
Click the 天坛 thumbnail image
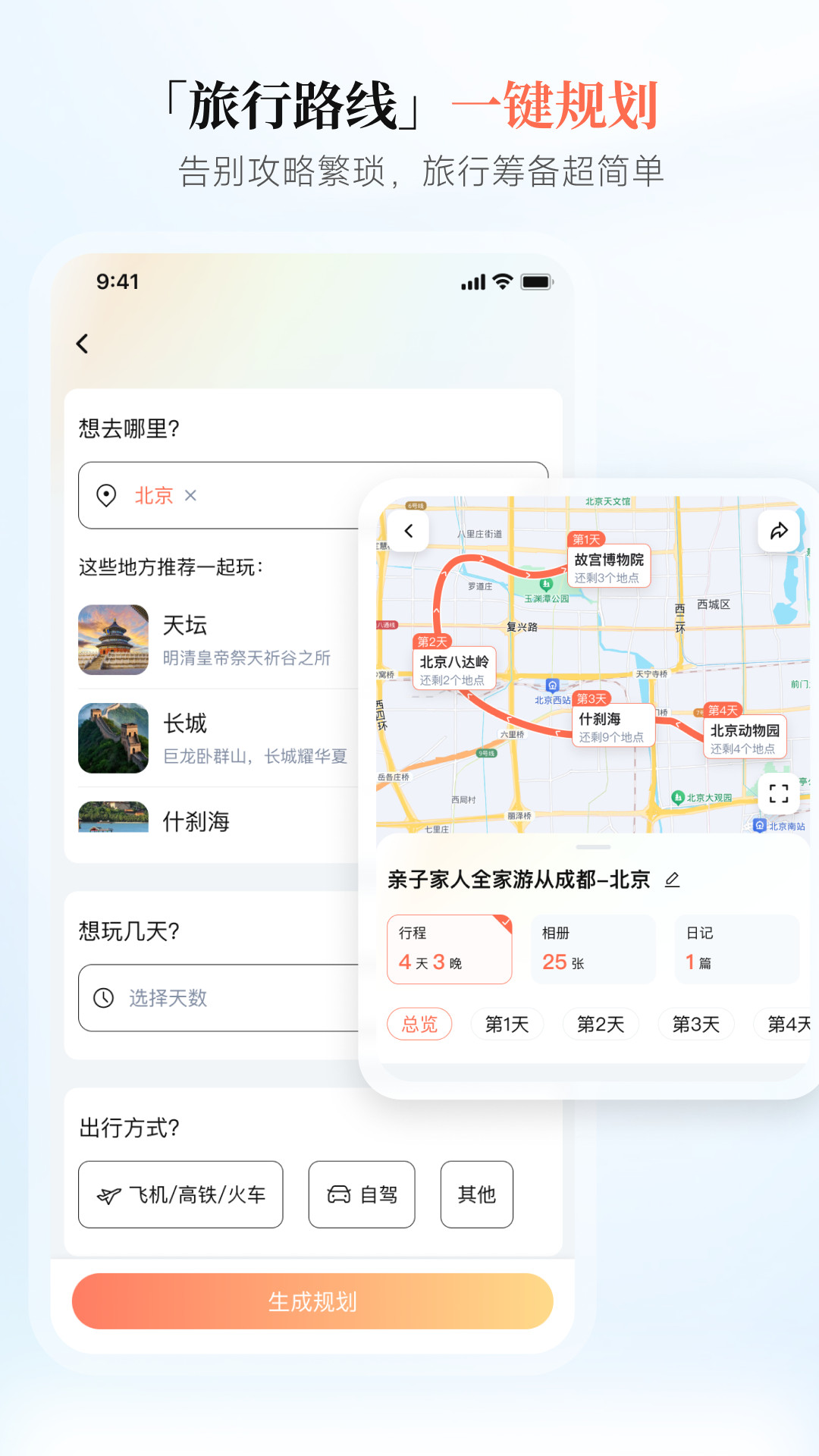click(113, 640)
